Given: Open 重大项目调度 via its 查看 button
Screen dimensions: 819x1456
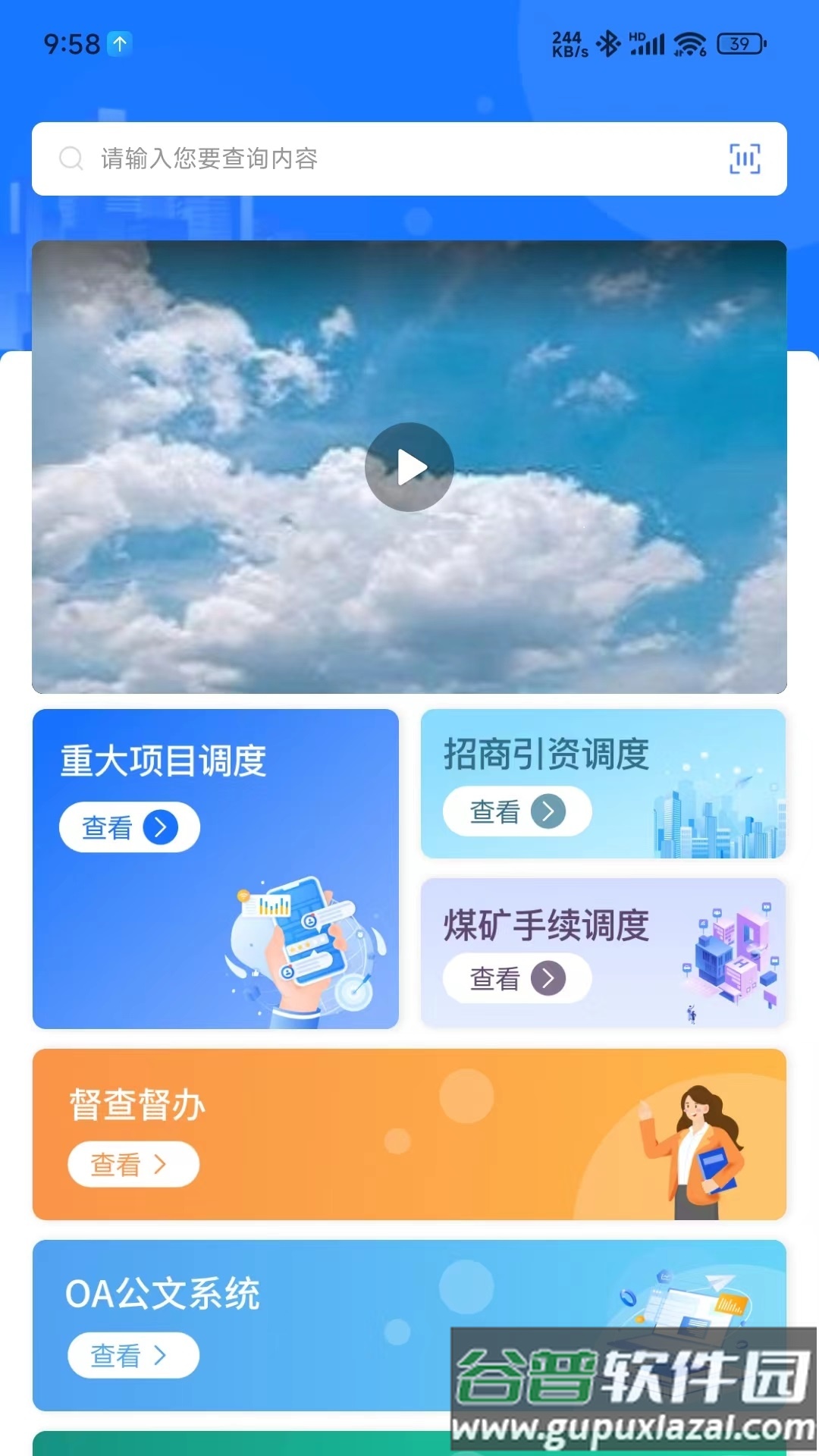Looking at the screenshot, I should (x=129, y=827).
